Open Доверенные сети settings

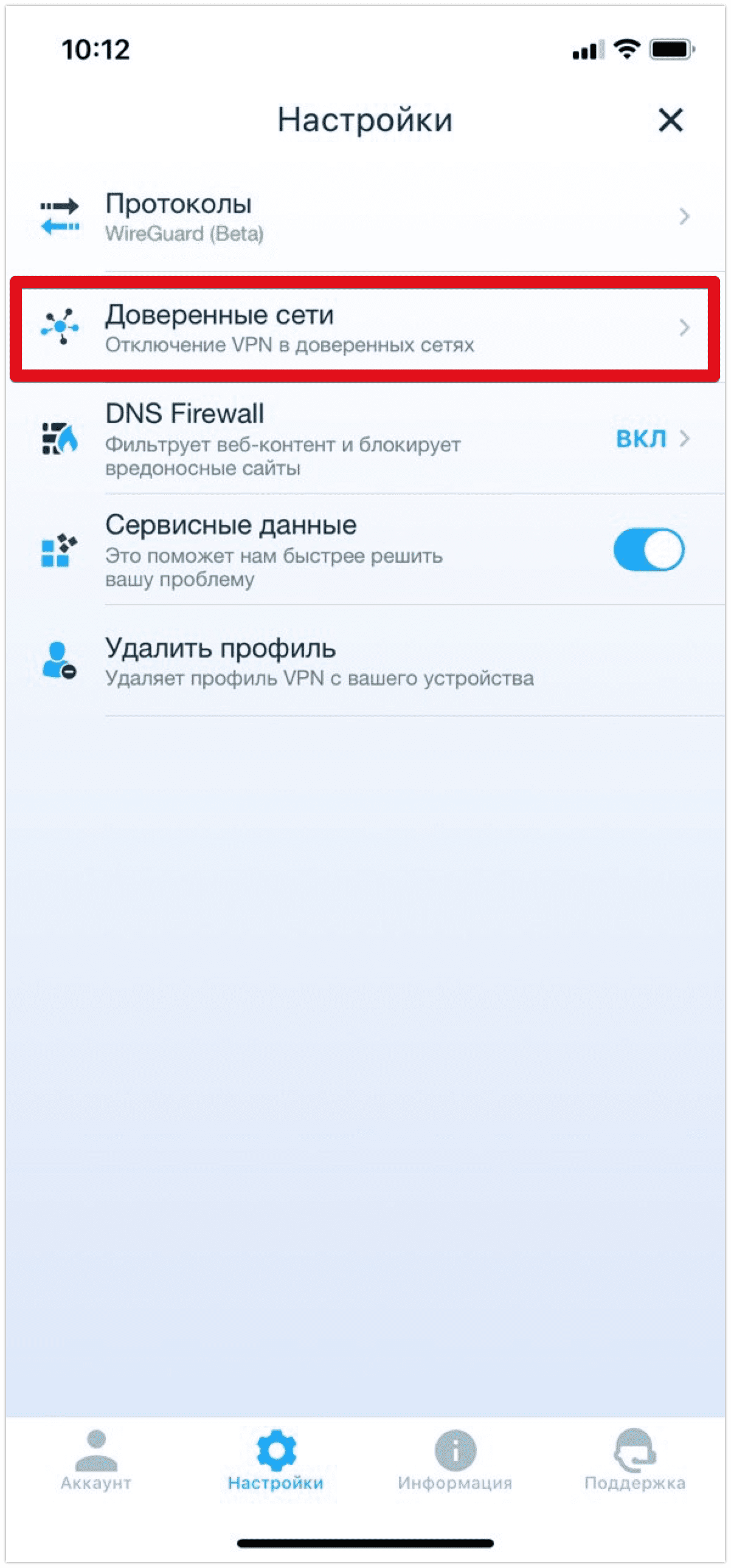[365, 329]
